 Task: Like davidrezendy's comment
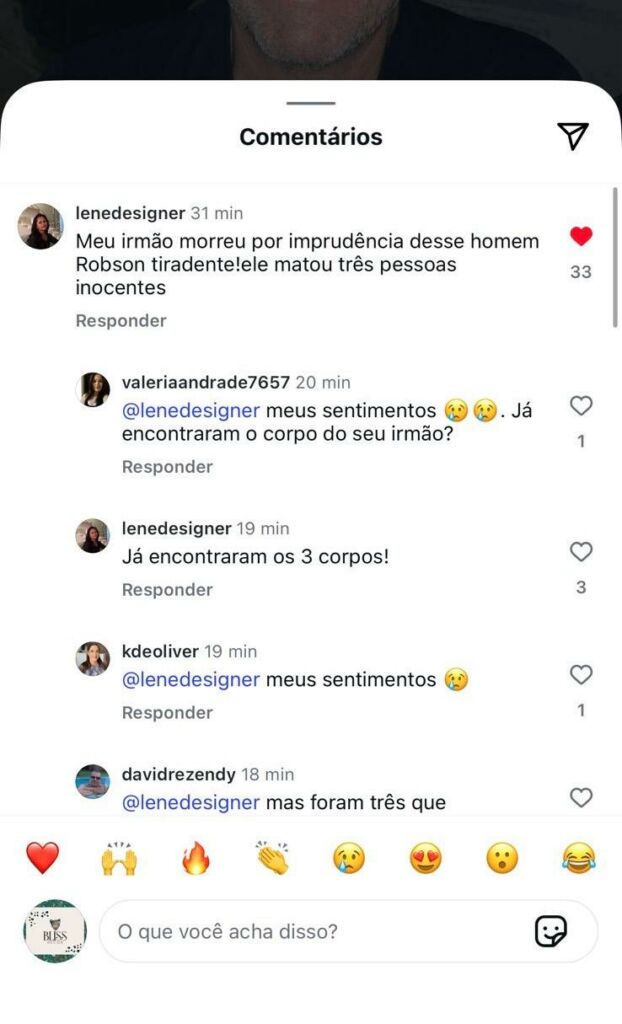581,798
